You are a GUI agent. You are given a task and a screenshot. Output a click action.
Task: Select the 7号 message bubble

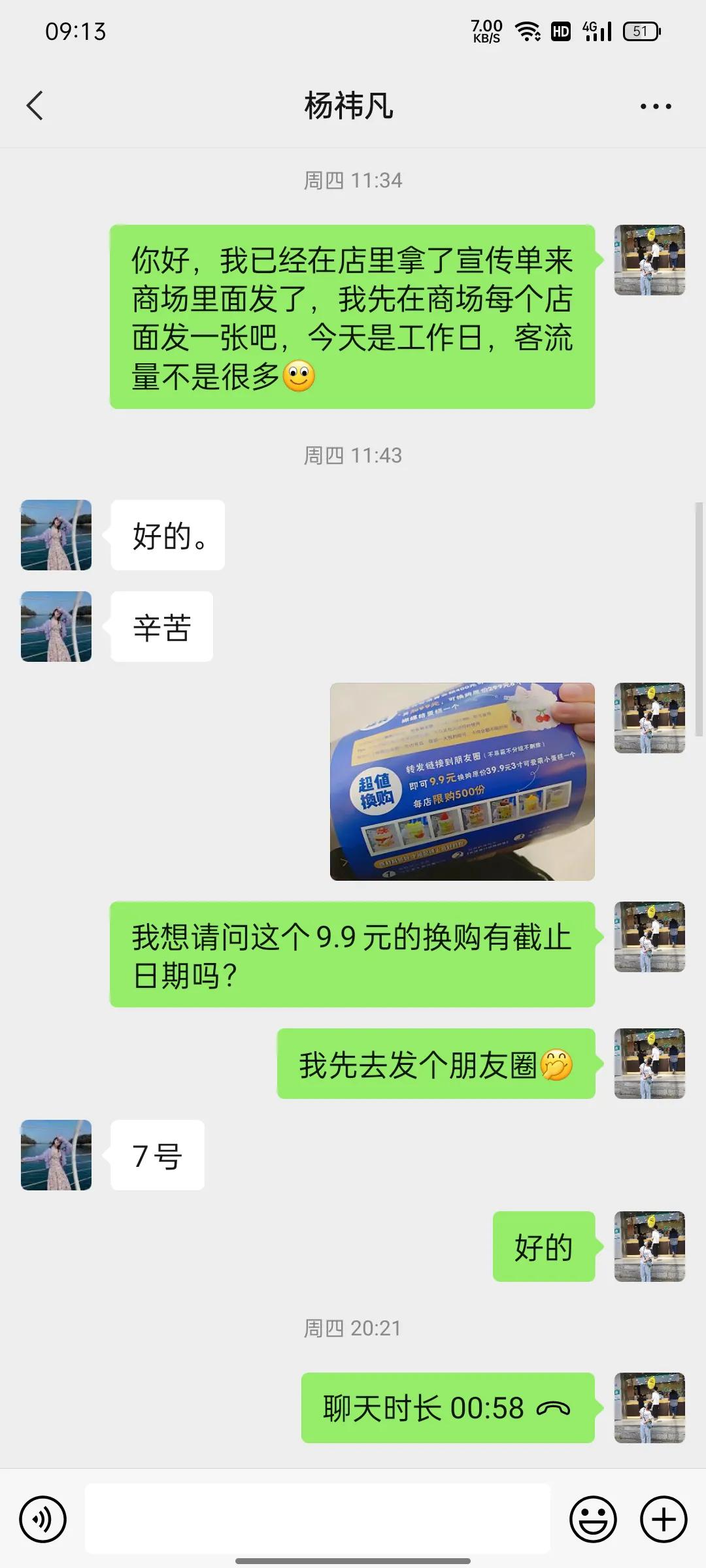pos(156,1154)
